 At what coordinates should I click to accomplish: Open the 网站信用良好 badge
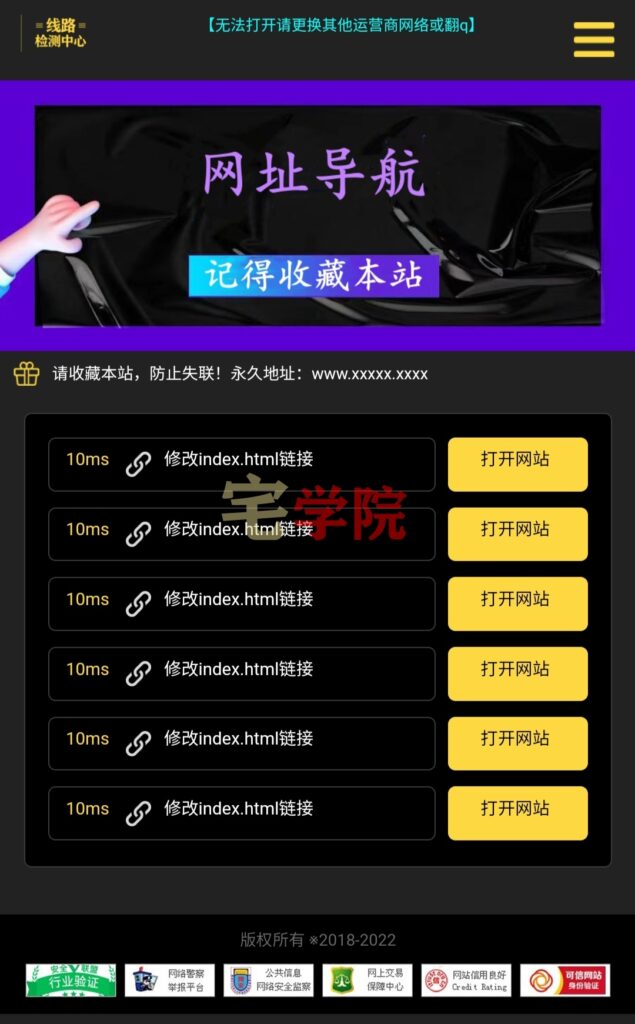[466, 980]
